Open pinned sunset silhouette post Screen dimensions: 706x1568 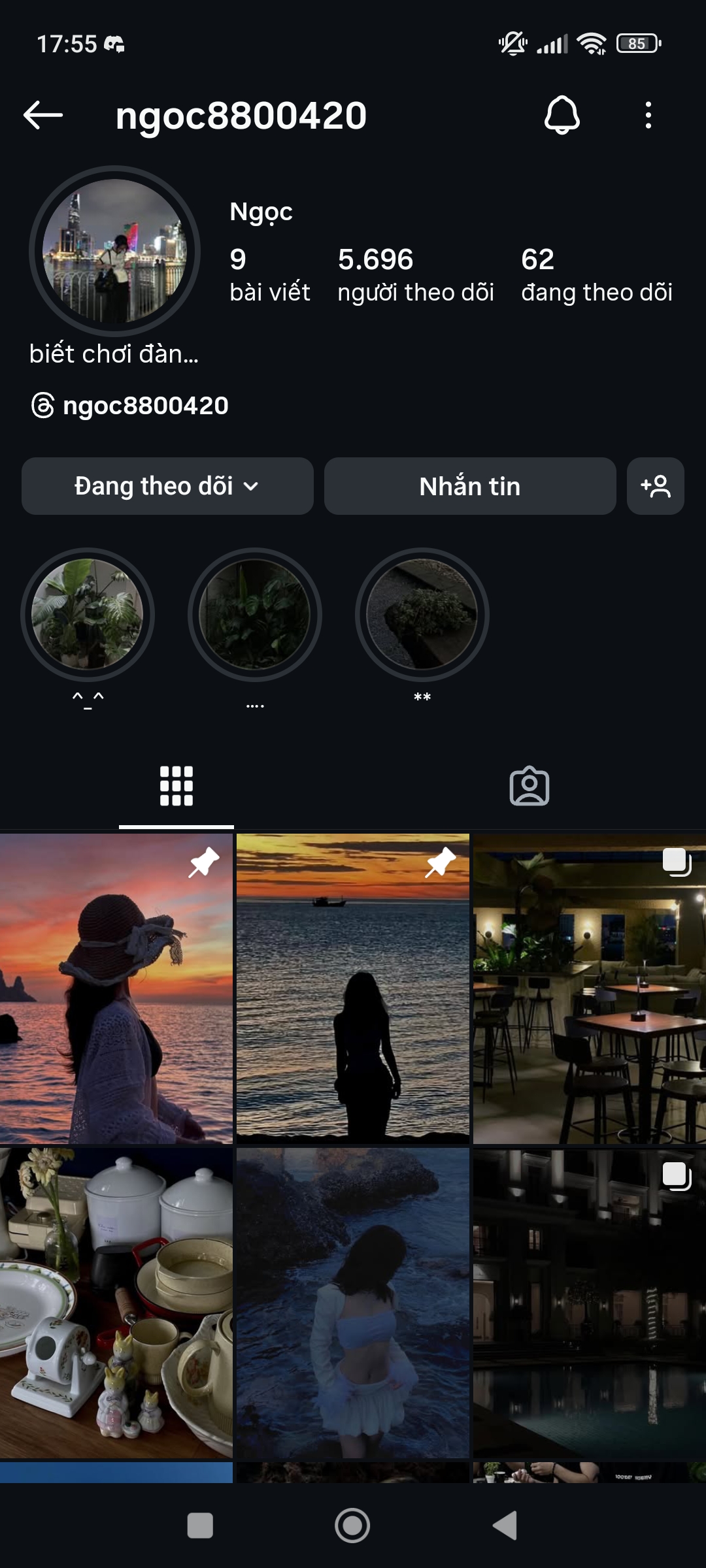coord(353,988)
